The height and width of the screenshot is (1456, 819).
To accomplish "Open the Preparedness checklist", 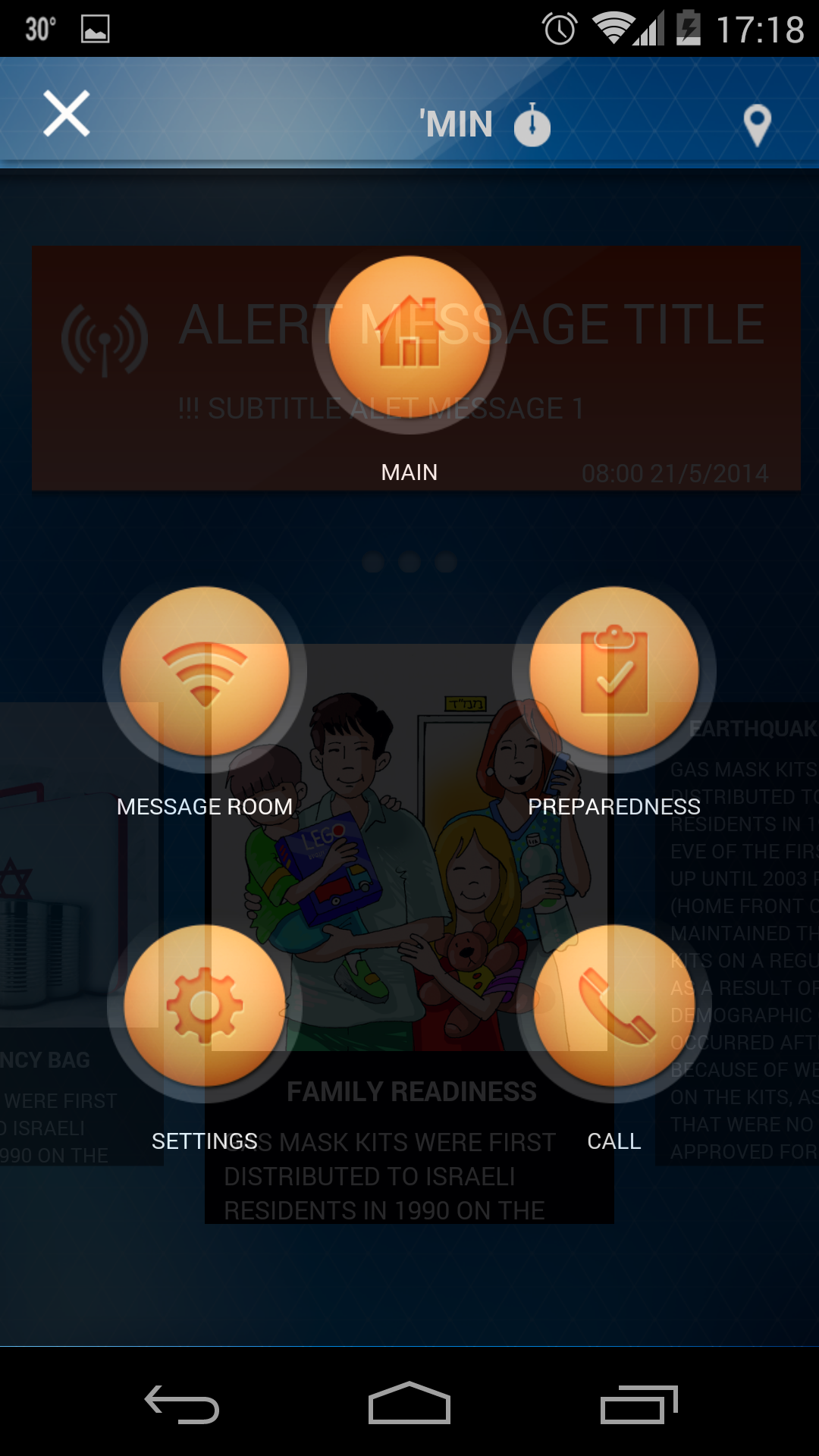I will pyautogui.click(x=614, y=671).
